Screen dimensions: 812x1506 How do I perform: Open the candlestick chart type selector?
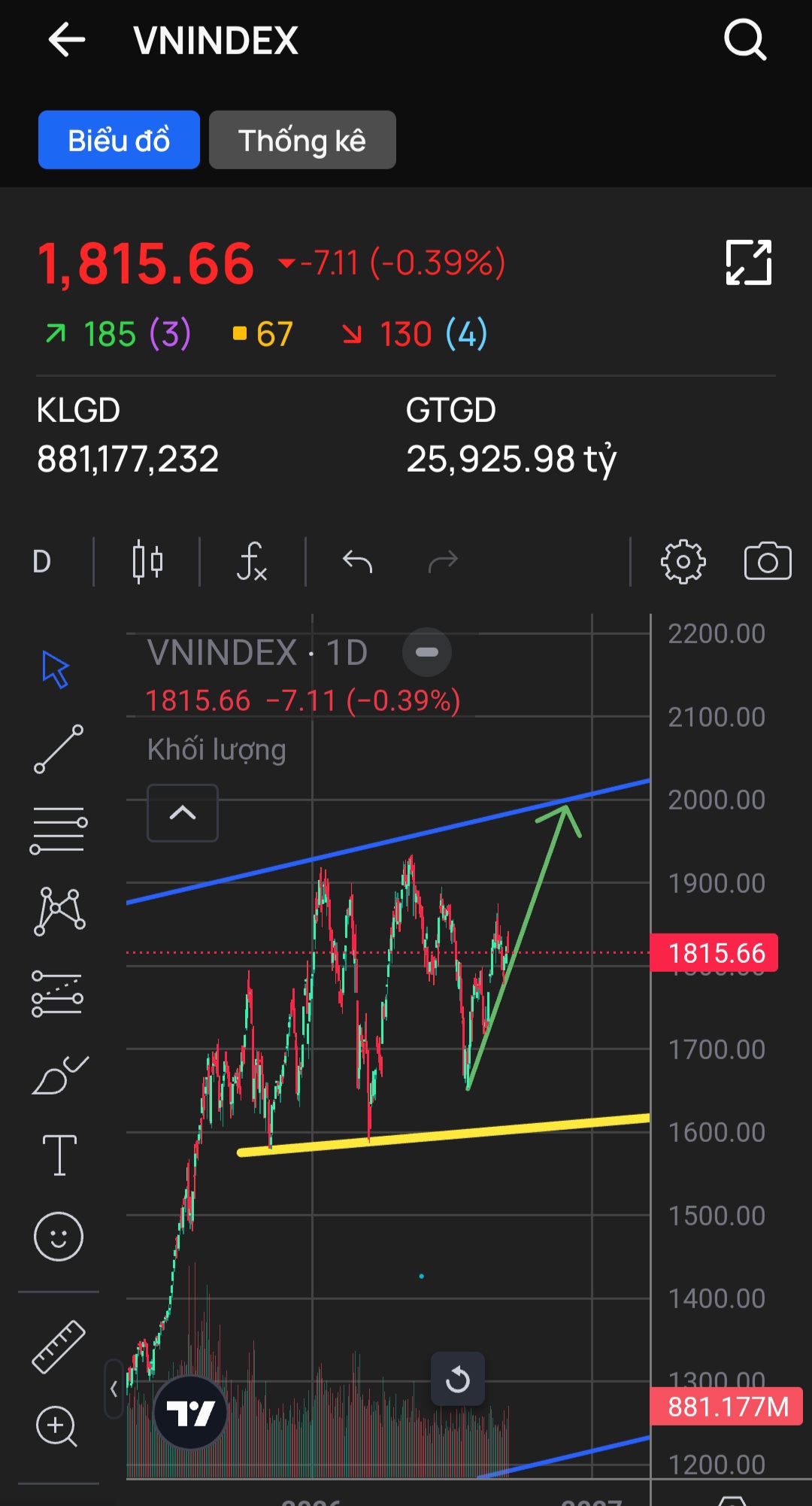[147, 561]
